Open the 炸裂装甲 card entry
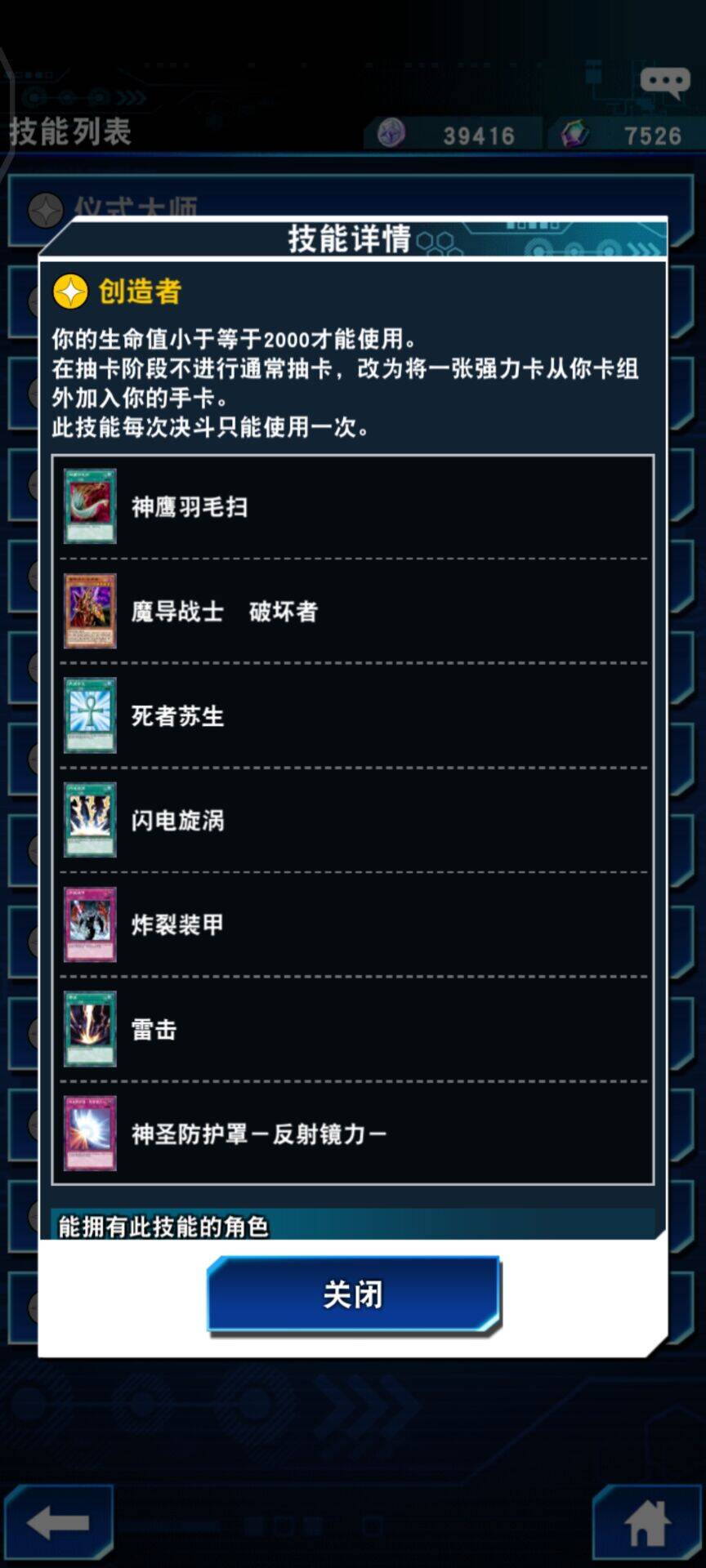Image resolution: width=706 pixels, height=1568 pixels. tap(353, 924)
